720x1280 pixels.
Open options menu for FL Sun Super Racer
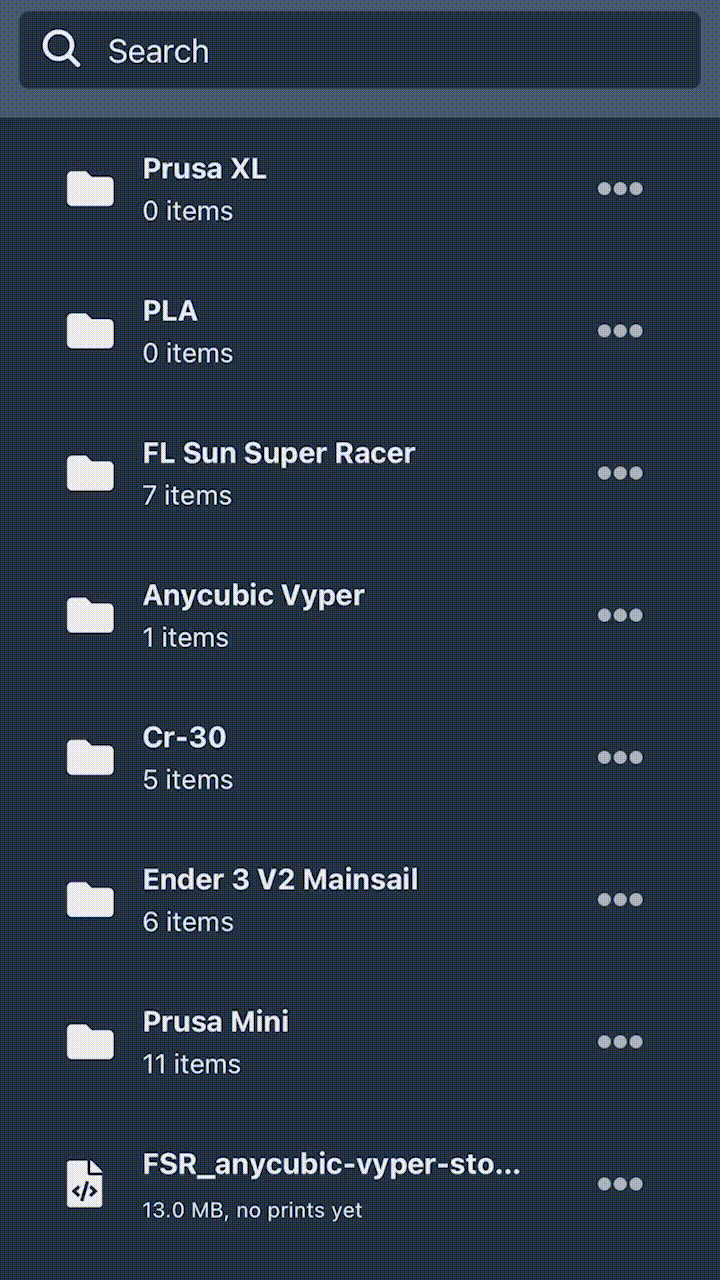pyautogui.click(x=620, y=473)
